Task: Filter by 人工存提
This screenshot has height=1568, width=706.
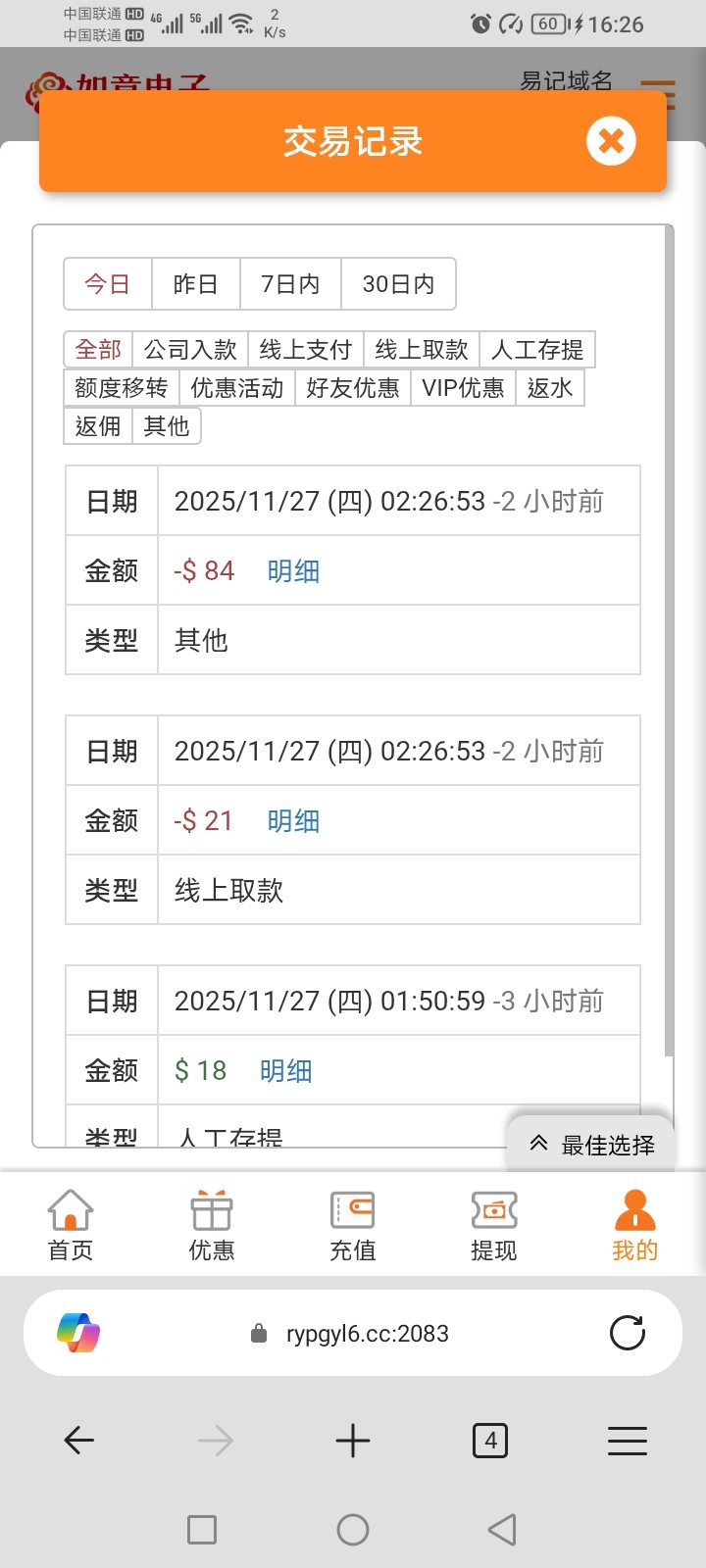Action: click(x=536, y=350)
